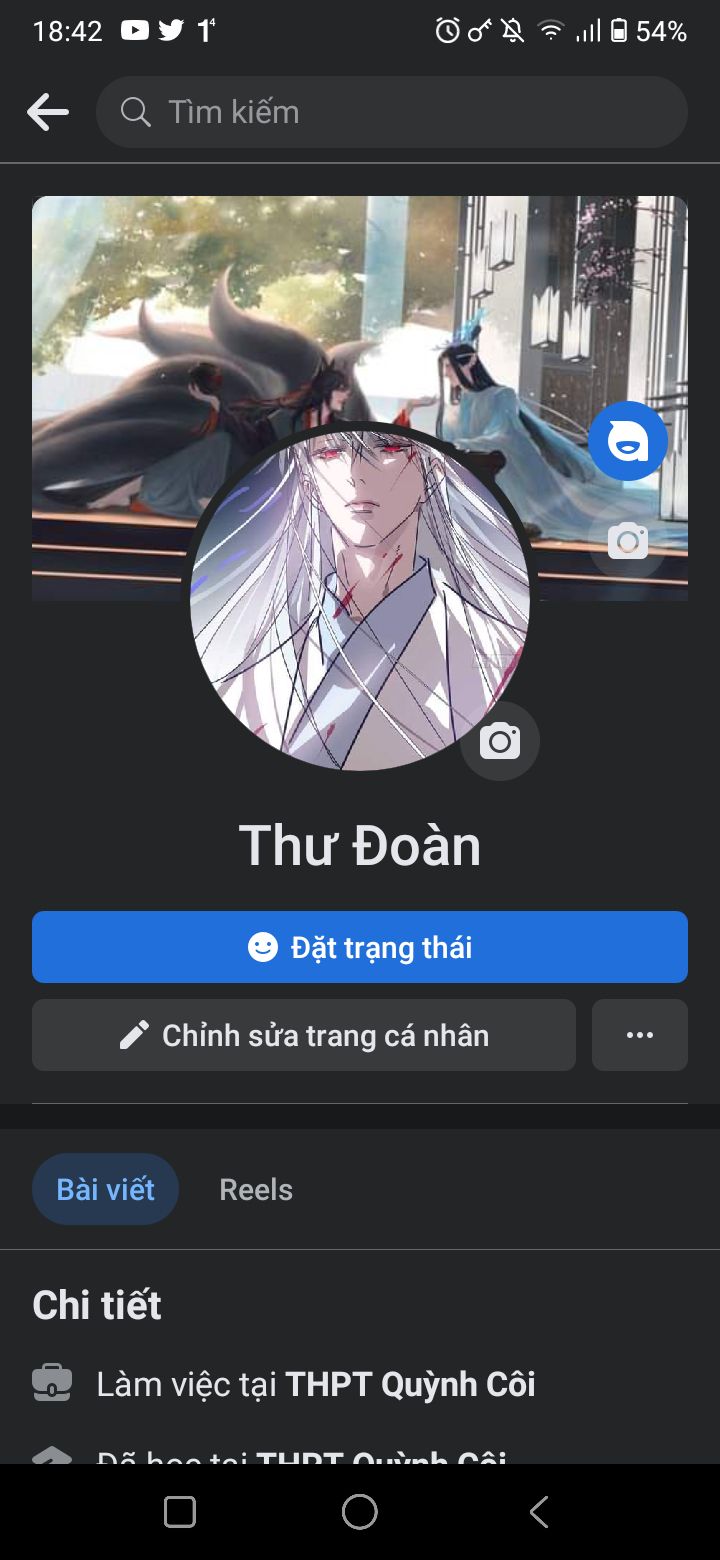Open workplace THPT Quỳnh Côi

pos(410,1384)
